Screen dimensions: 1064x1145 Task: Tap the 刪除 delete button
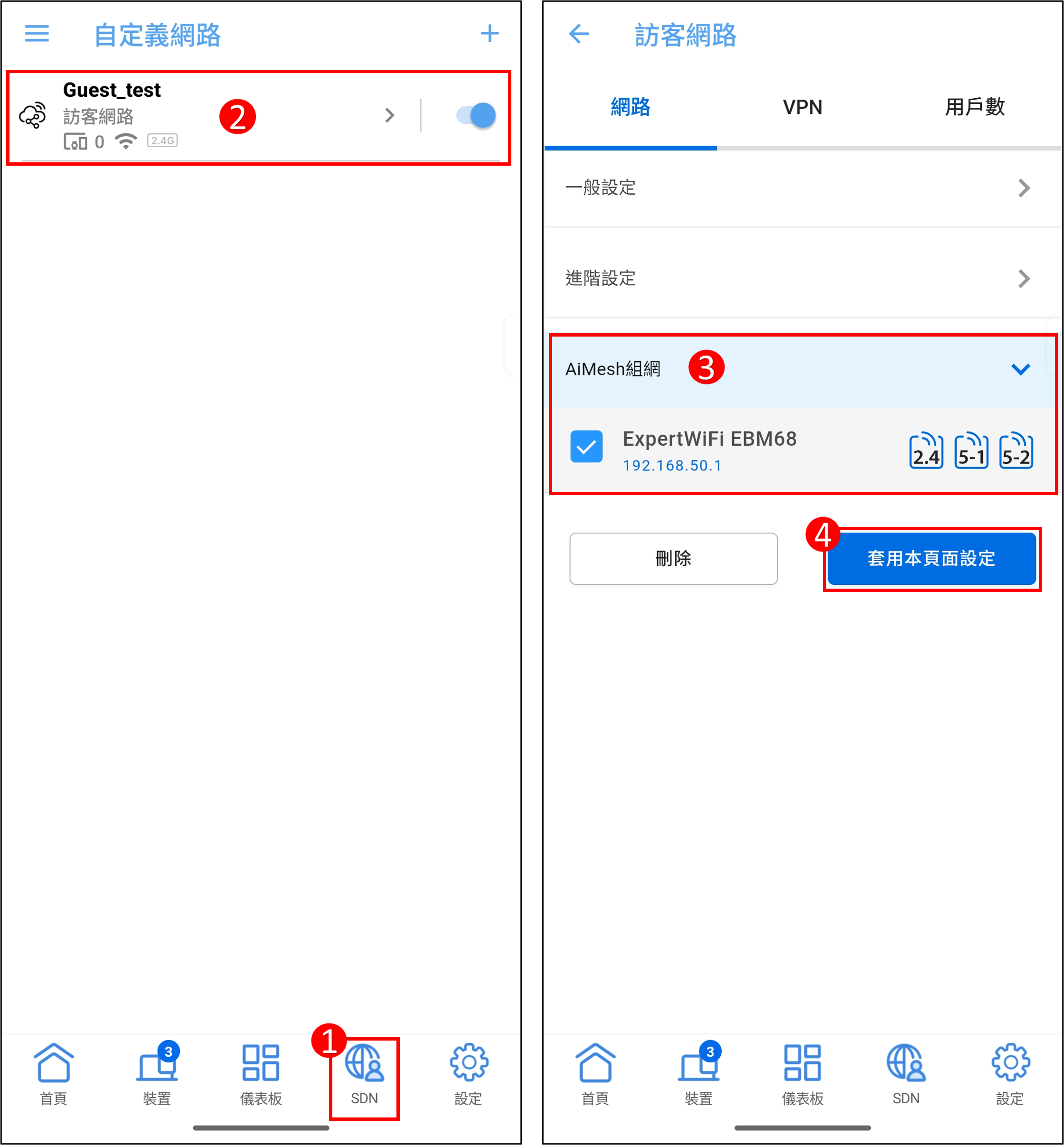tap(673, 558)
